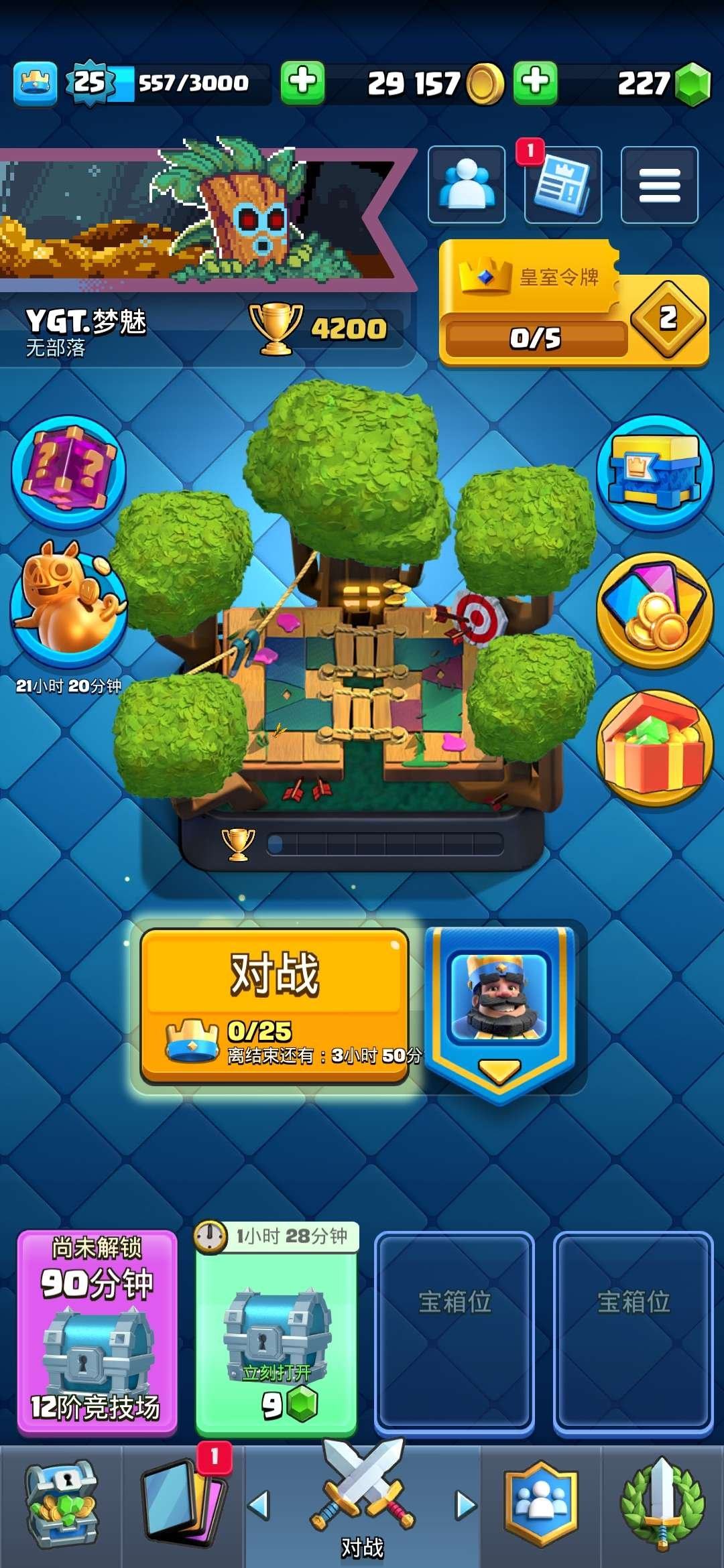Switch to the shop tab
Screen dimensions: 724x1568
62,1505
